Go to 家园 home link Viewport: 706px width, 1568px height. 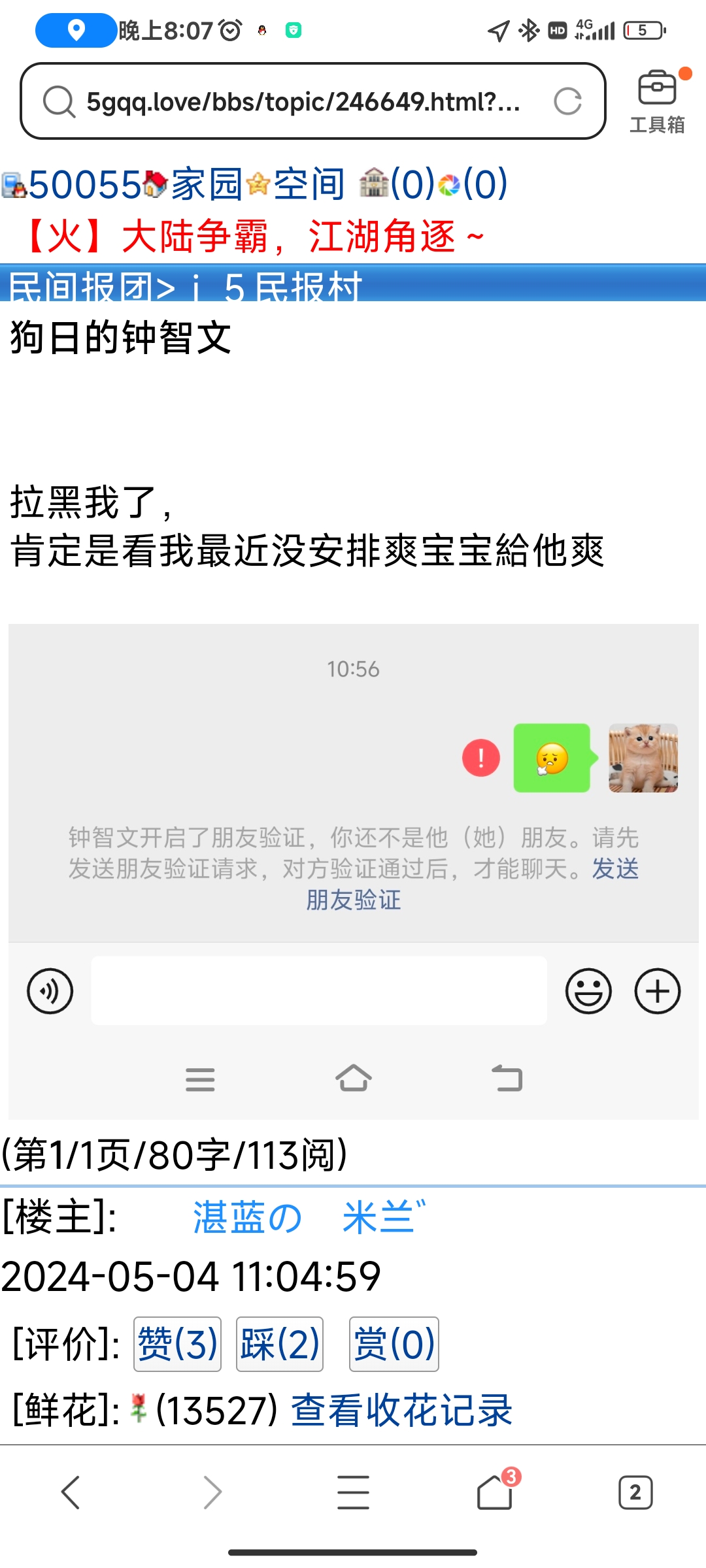(x=207, y=184)
